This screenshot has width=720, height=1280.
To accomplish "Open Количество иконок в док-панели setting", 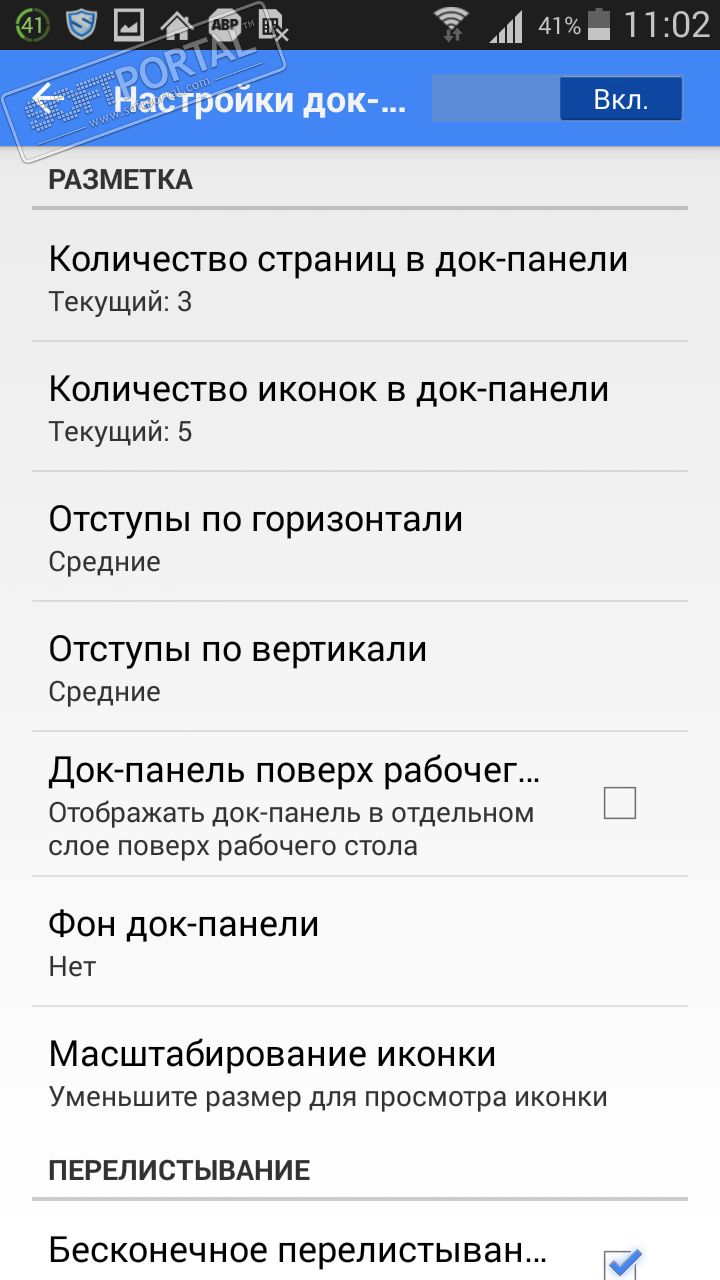I will pos(329,407).
